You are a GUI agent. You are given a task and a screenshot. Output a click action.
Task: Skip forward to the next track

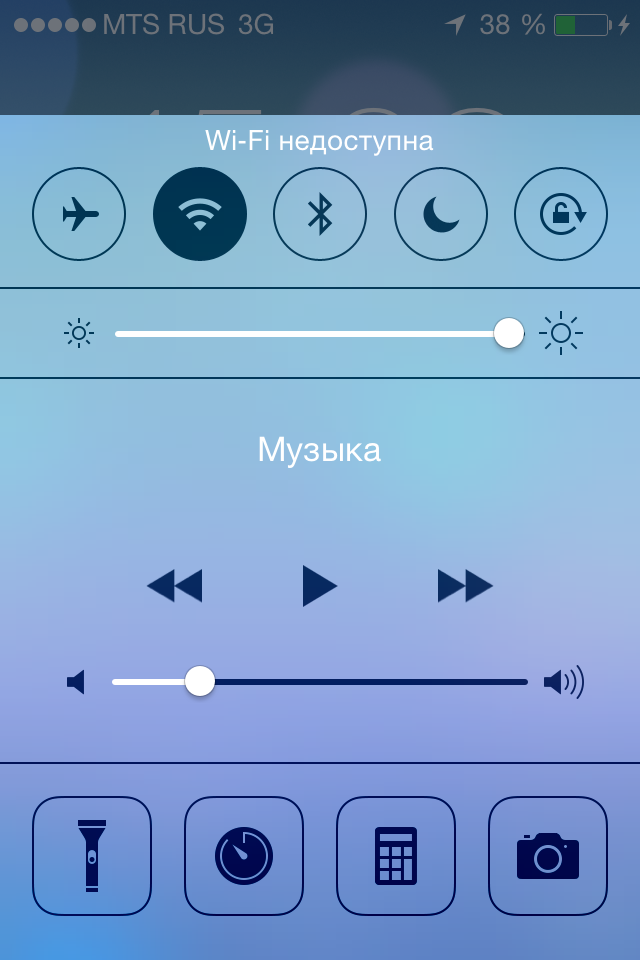(465, 586)
